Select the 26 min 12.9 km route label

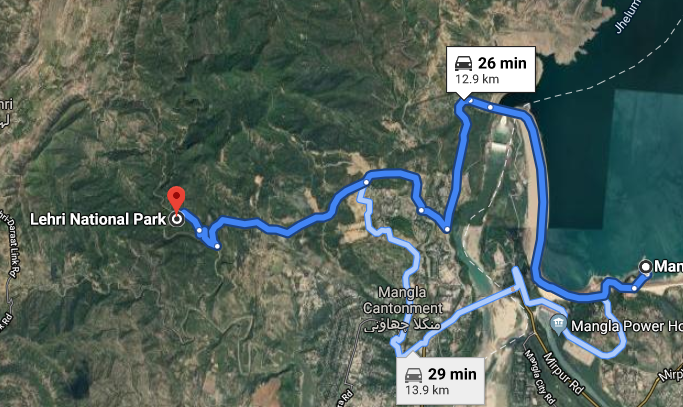[x=491, y=69]
